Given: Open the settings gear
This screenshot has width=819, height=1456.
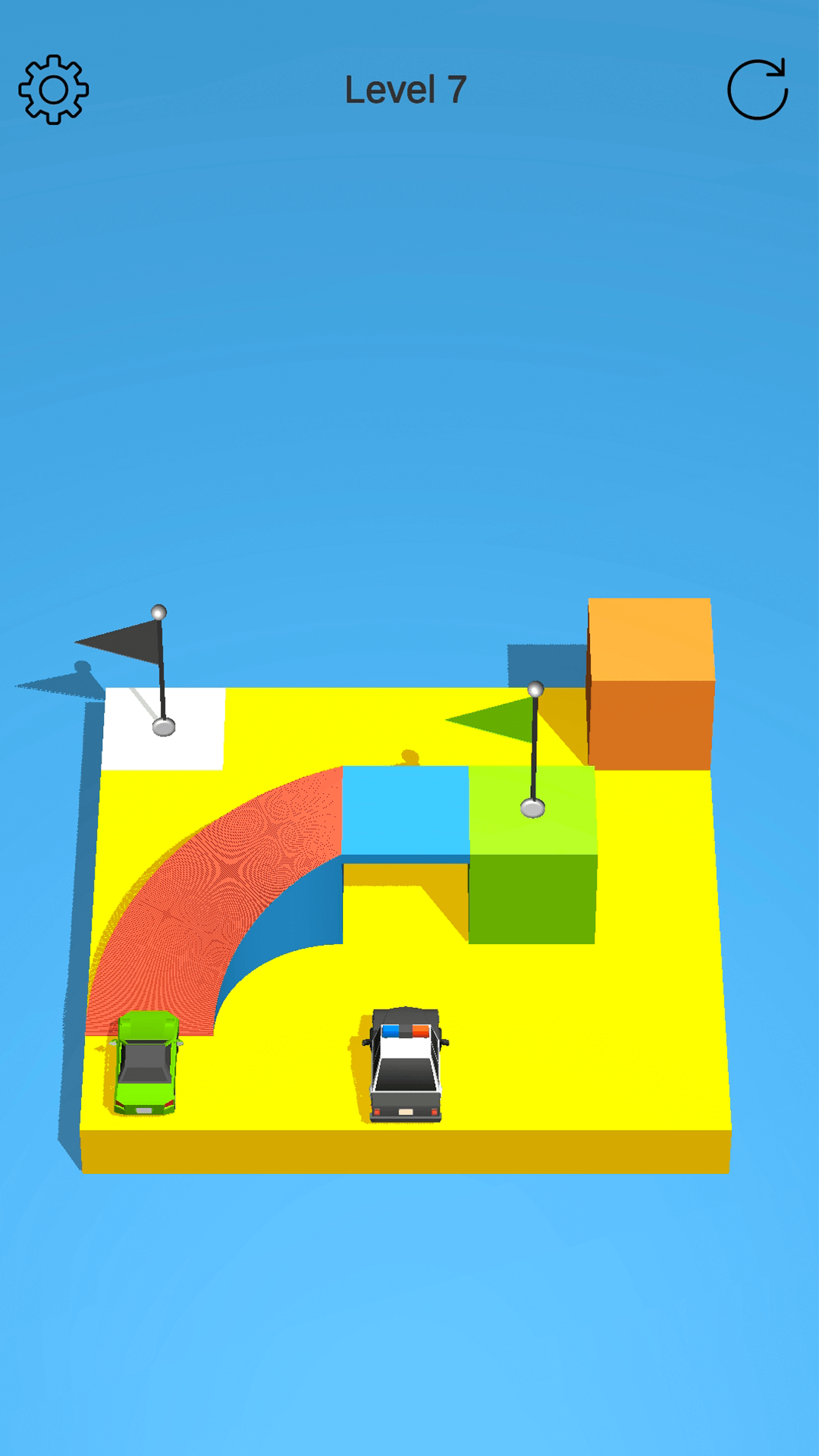Looking at the screenshot, I should pos(54,89).
